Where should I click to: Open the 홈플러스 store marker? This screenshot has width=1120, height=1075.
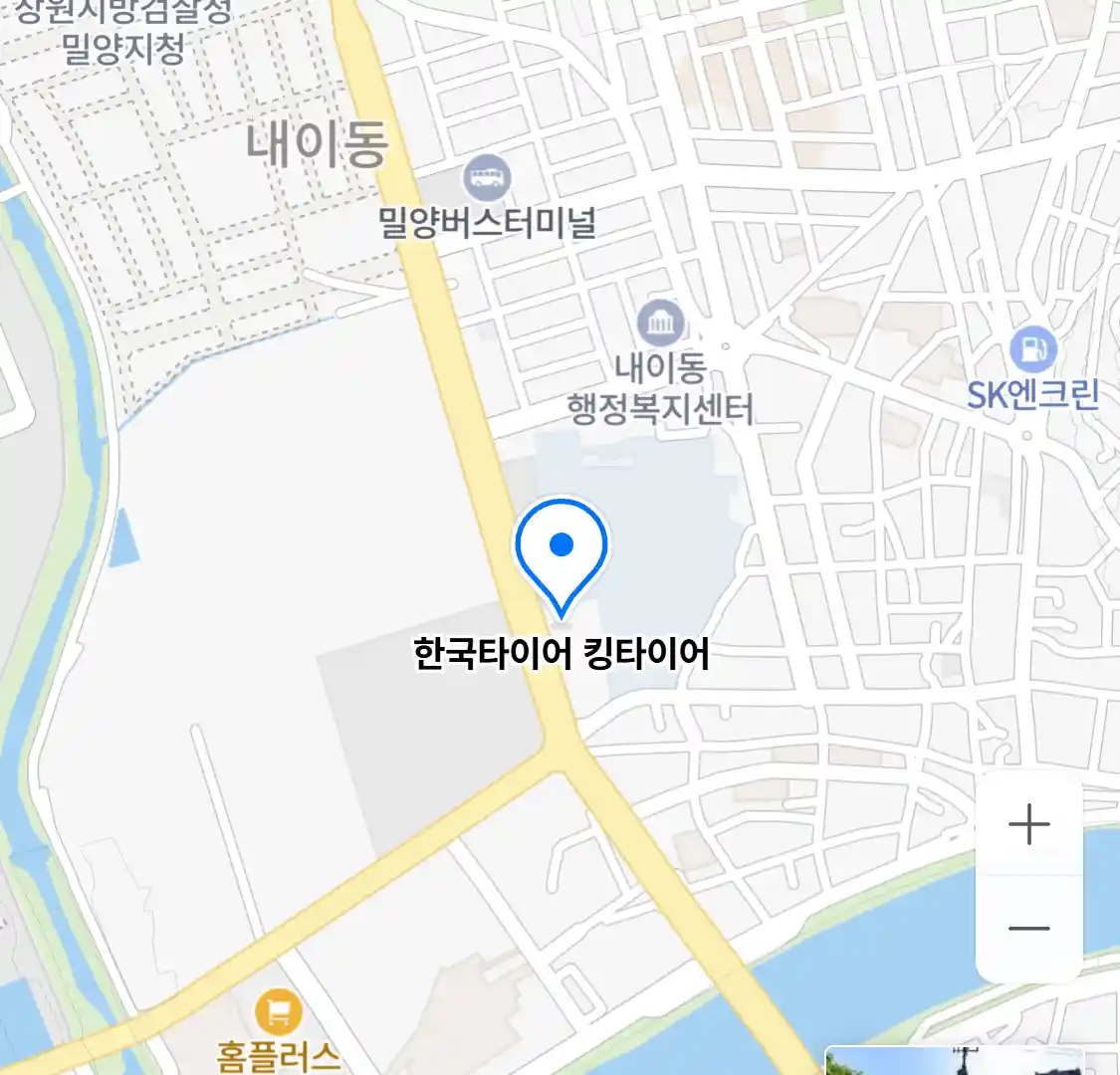278,1012
